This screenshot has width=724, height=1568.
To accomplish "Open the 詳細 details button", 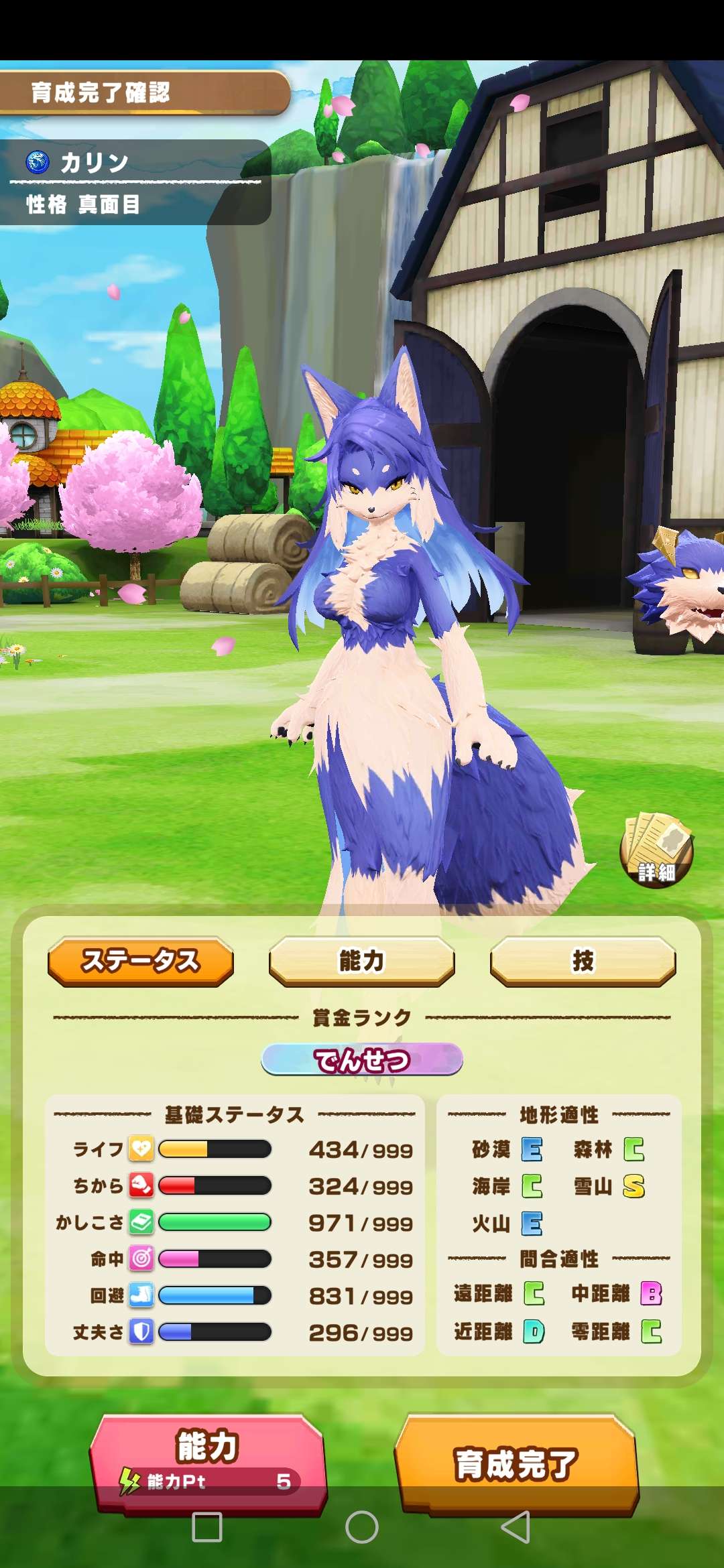I will tap(656, 851).
